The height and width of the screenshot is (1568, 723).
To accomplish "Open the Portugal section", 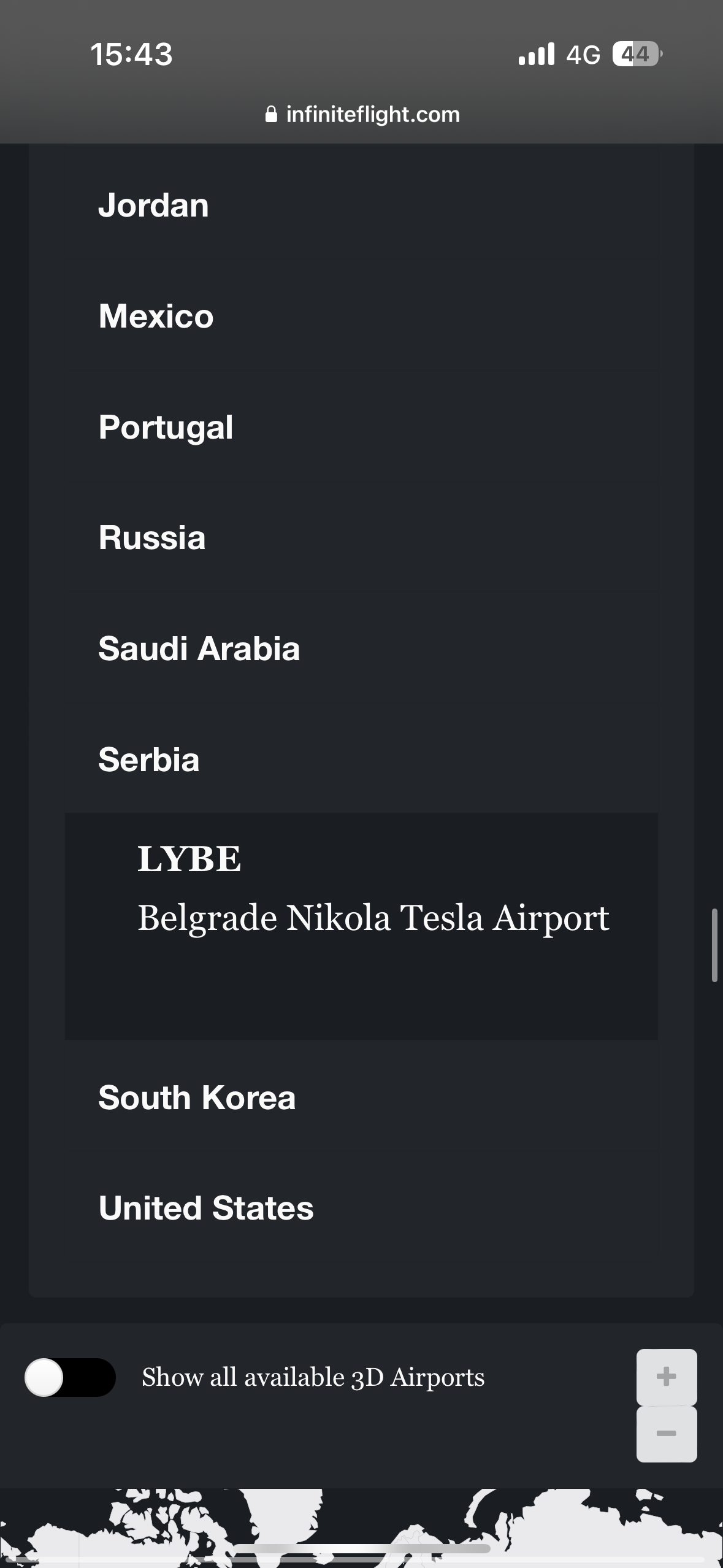I will [166, 427].
